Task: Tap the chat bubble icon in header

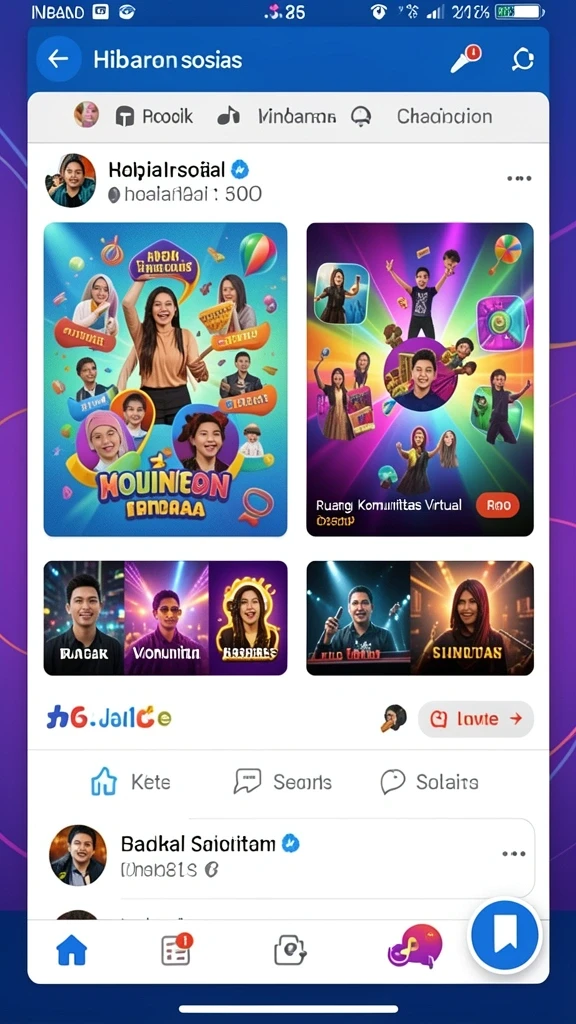Action: 522,60
